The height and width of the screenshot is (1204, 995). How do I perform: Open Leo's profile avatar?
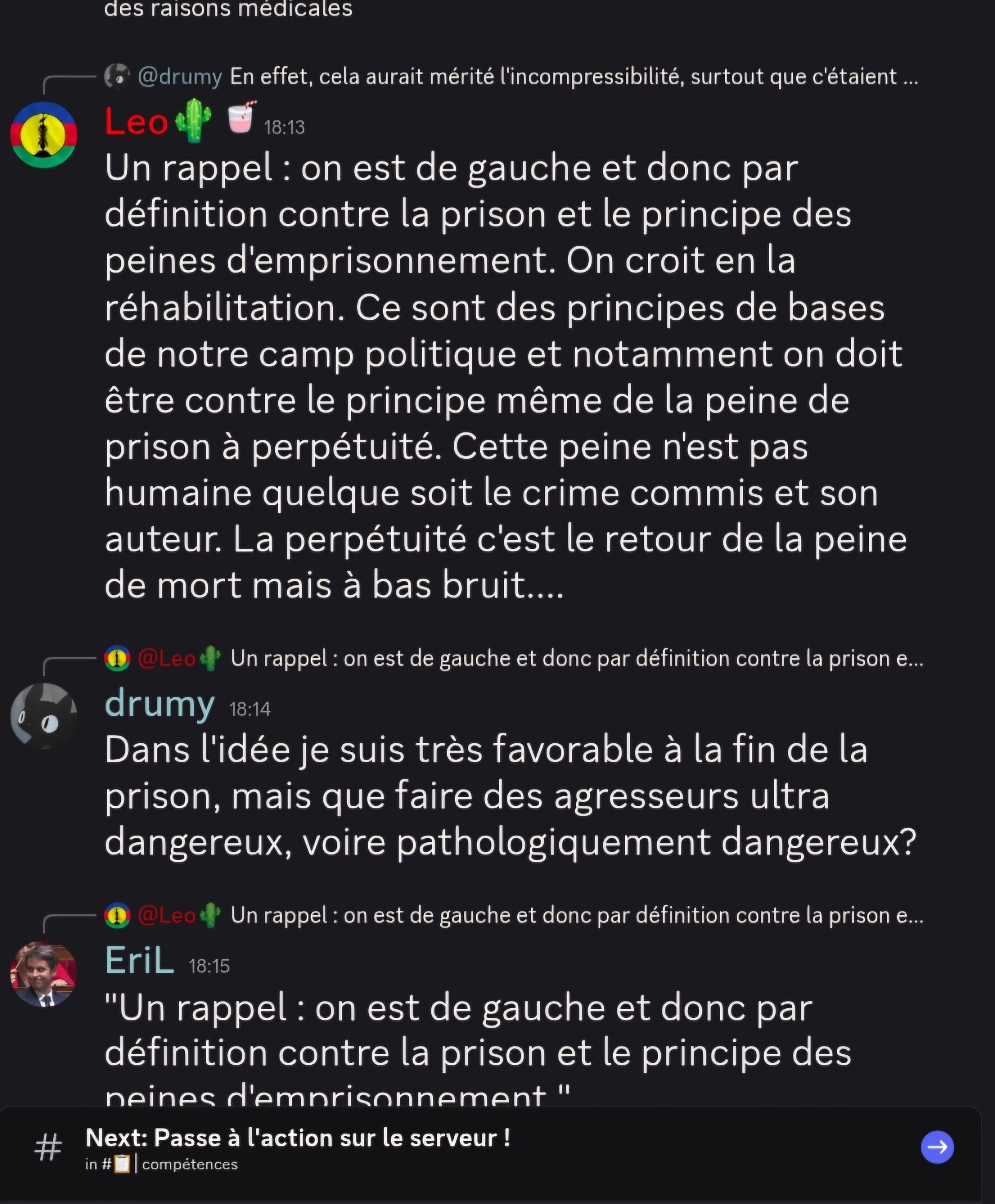pos(44,135)
